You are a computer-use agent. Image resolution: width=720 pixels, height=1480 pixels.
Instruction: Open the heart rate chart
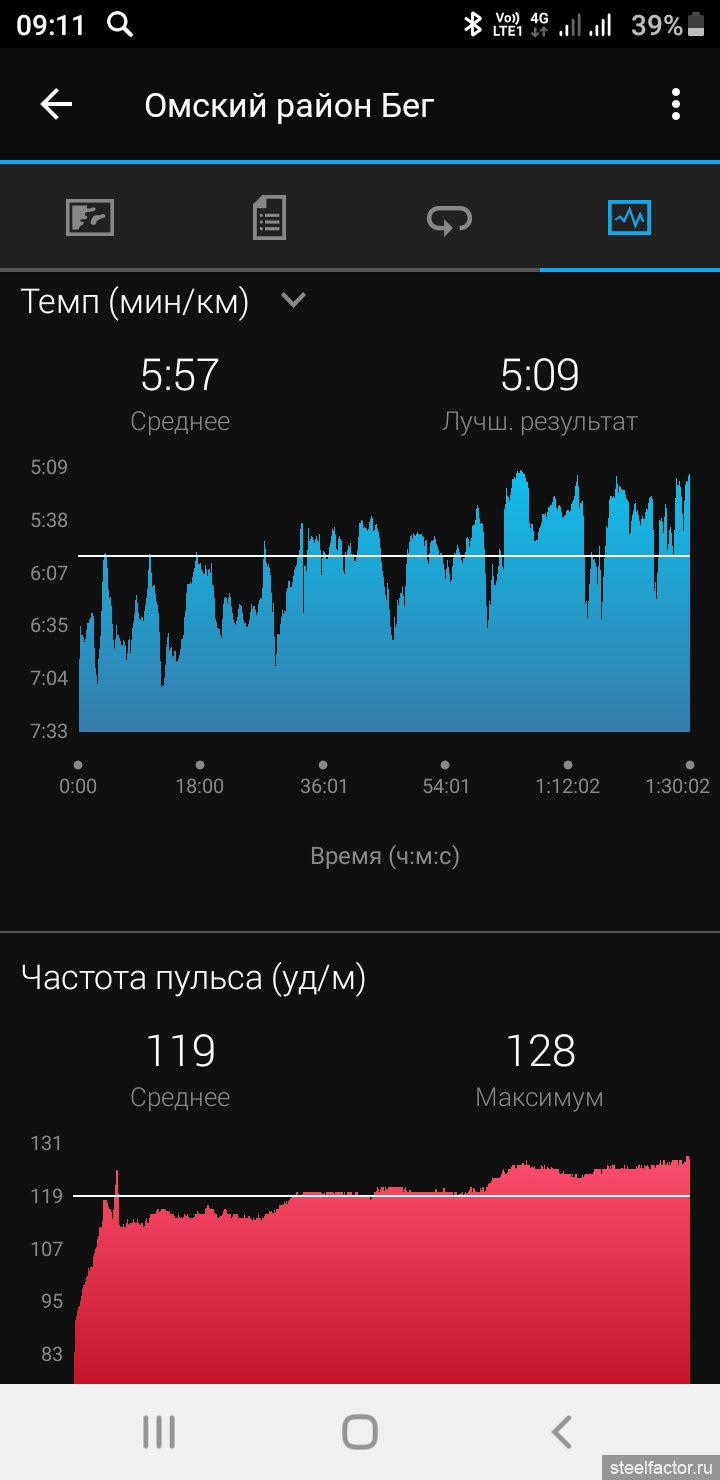coord(382,1268)
